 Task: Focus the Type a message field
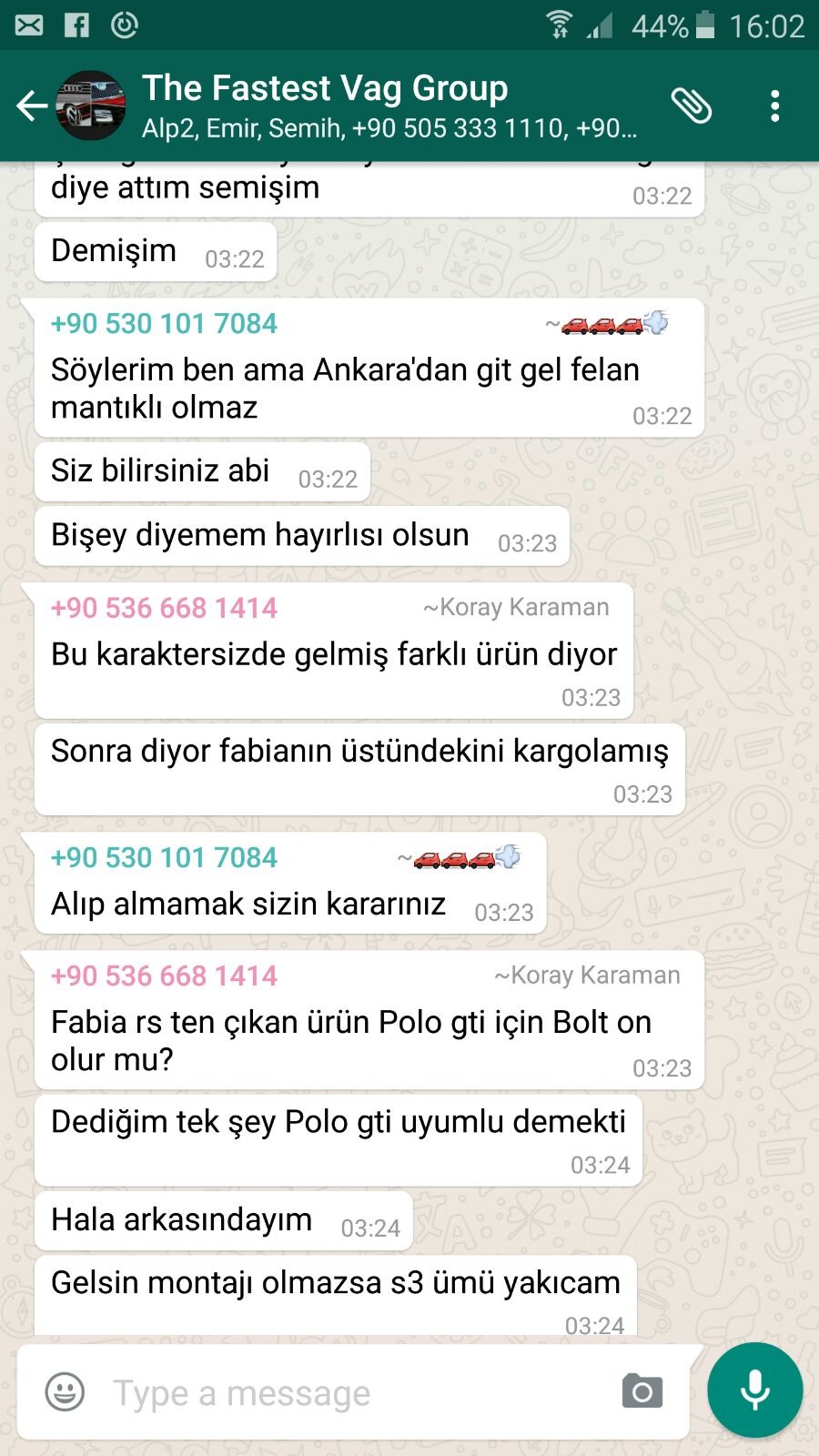point(355,1392)
